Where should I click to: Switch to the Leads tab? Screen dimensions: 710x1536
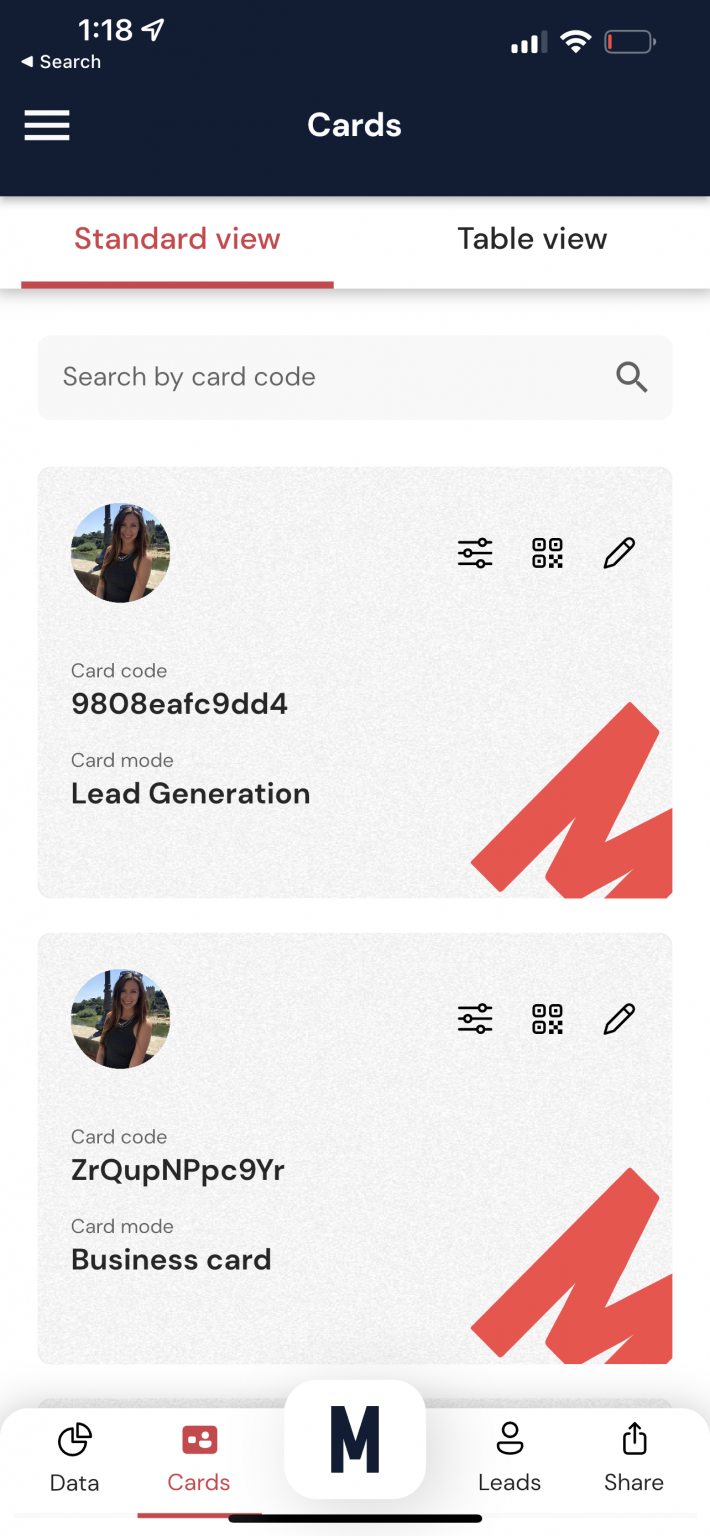point(509,1458)
